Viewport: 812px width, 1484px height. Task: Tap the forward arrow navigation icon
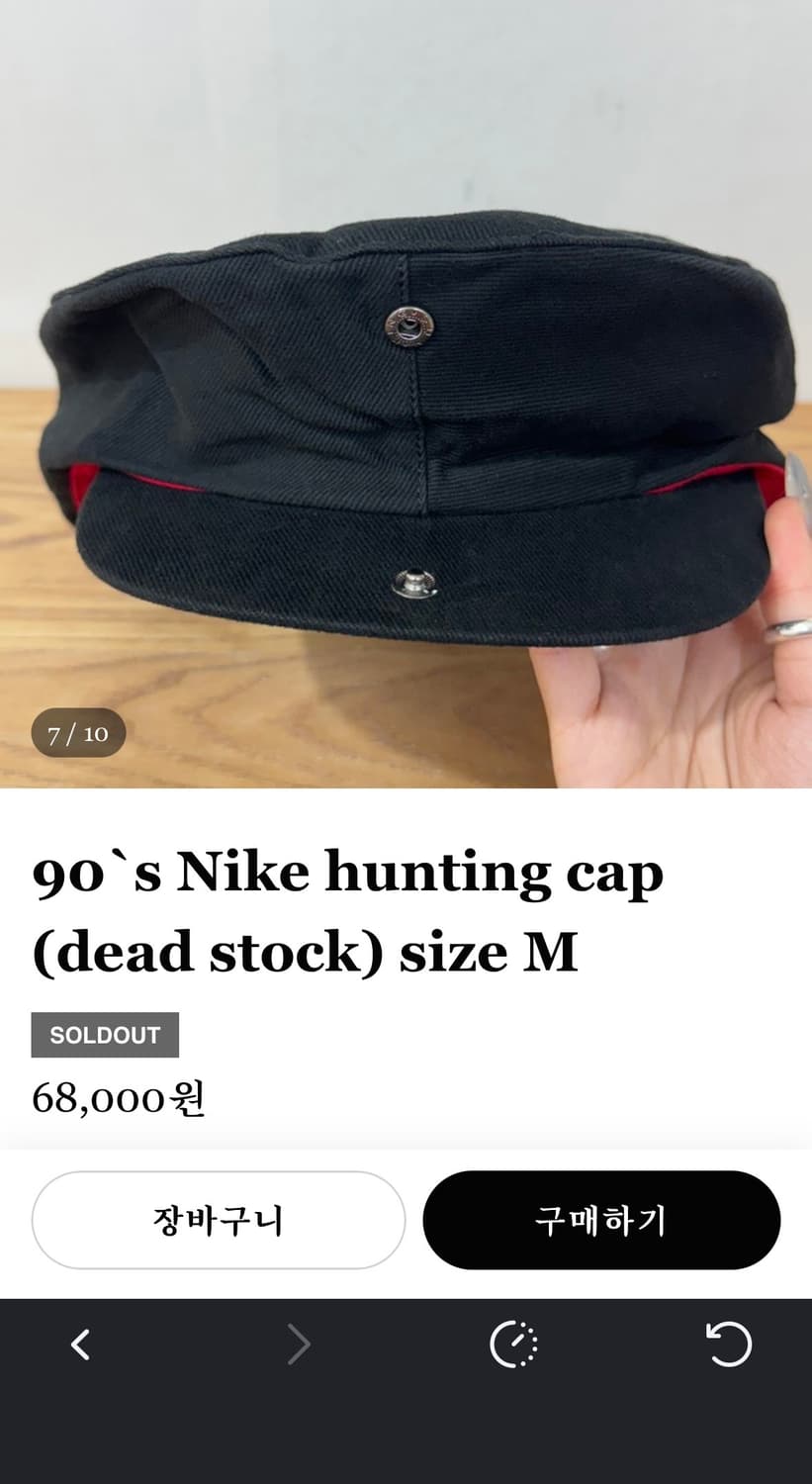[x=298, y=1345]
